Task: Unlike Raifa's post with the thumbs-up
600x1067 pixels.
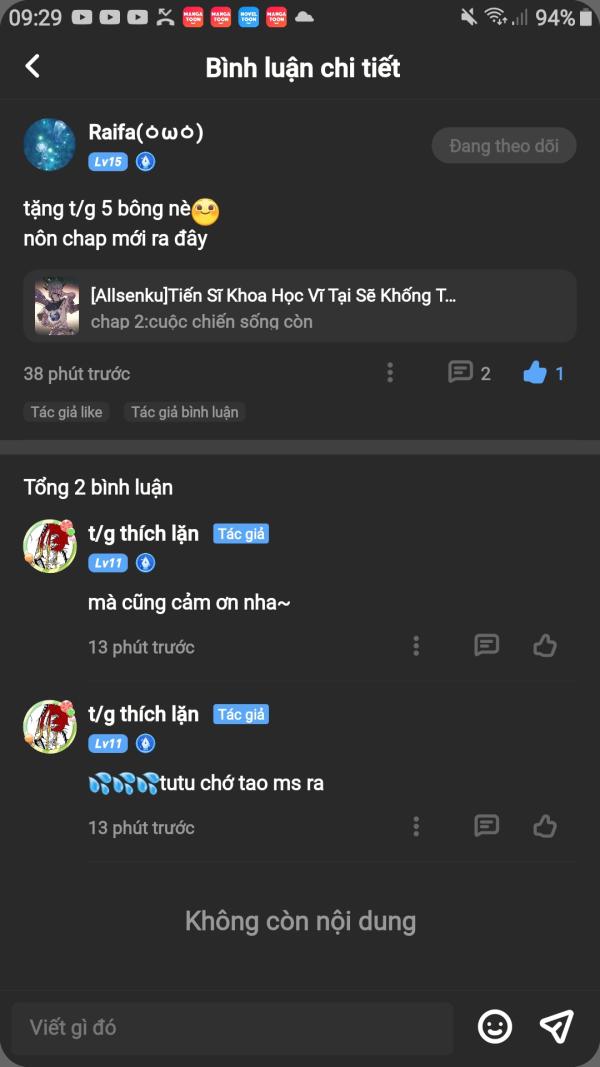Action: pos(536,373)
